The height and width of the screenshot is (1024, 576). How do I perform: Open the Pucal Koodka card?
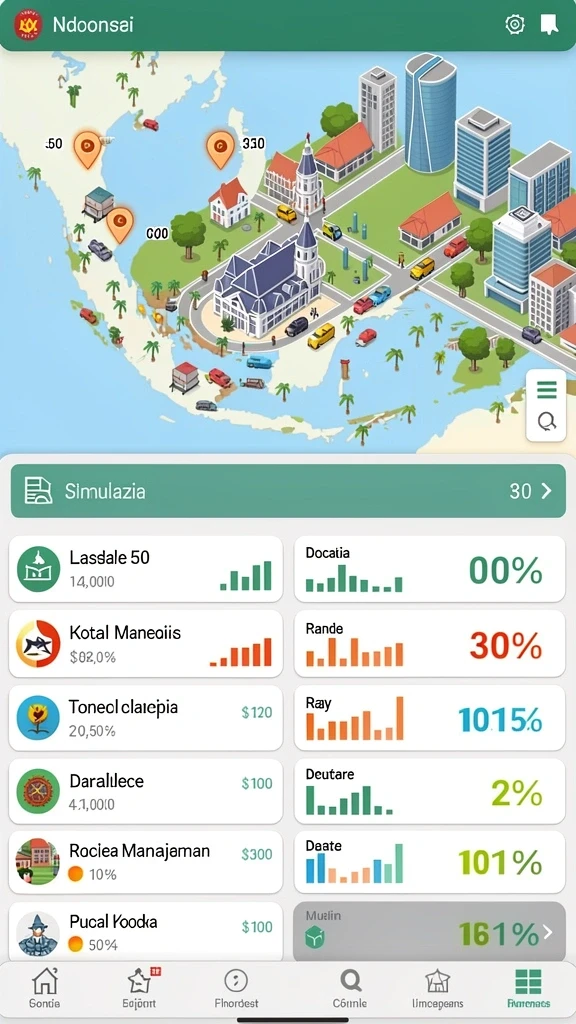146,932
